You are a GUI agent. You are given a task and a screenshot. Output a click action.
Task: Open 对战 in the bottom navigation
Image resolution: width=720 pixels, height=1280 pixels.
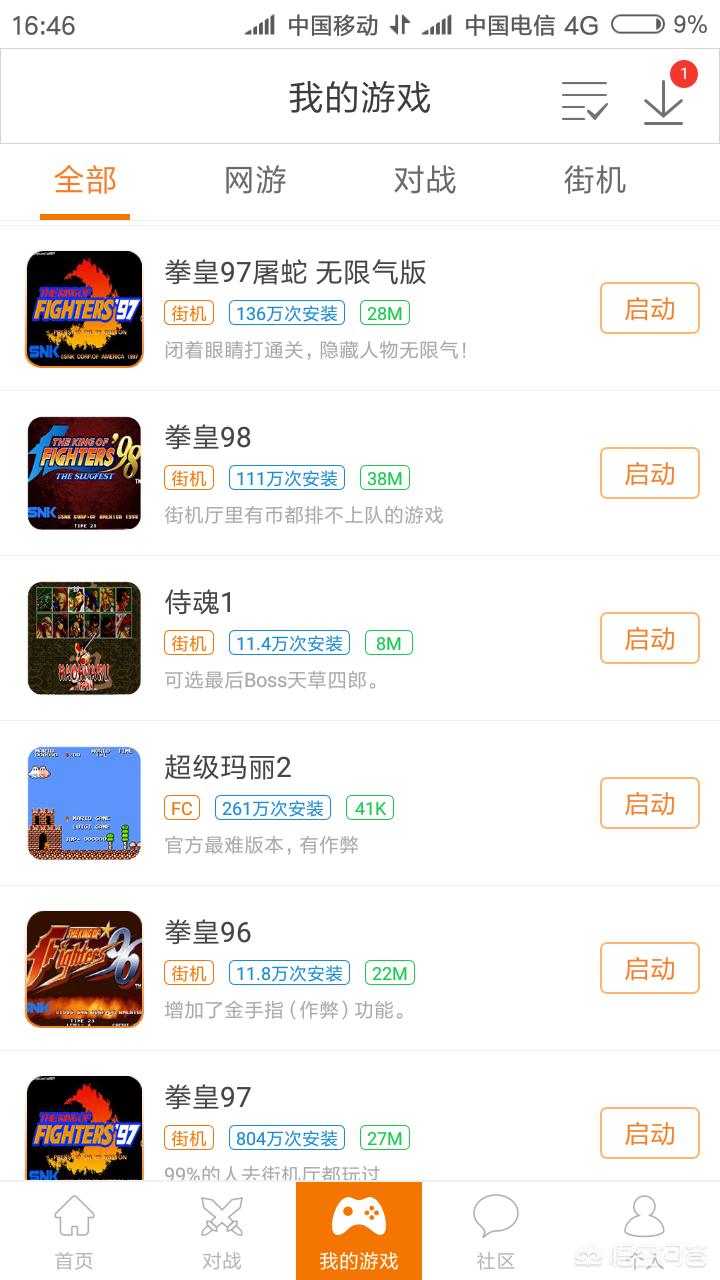pyautogui.click(x=222, y=1231)
